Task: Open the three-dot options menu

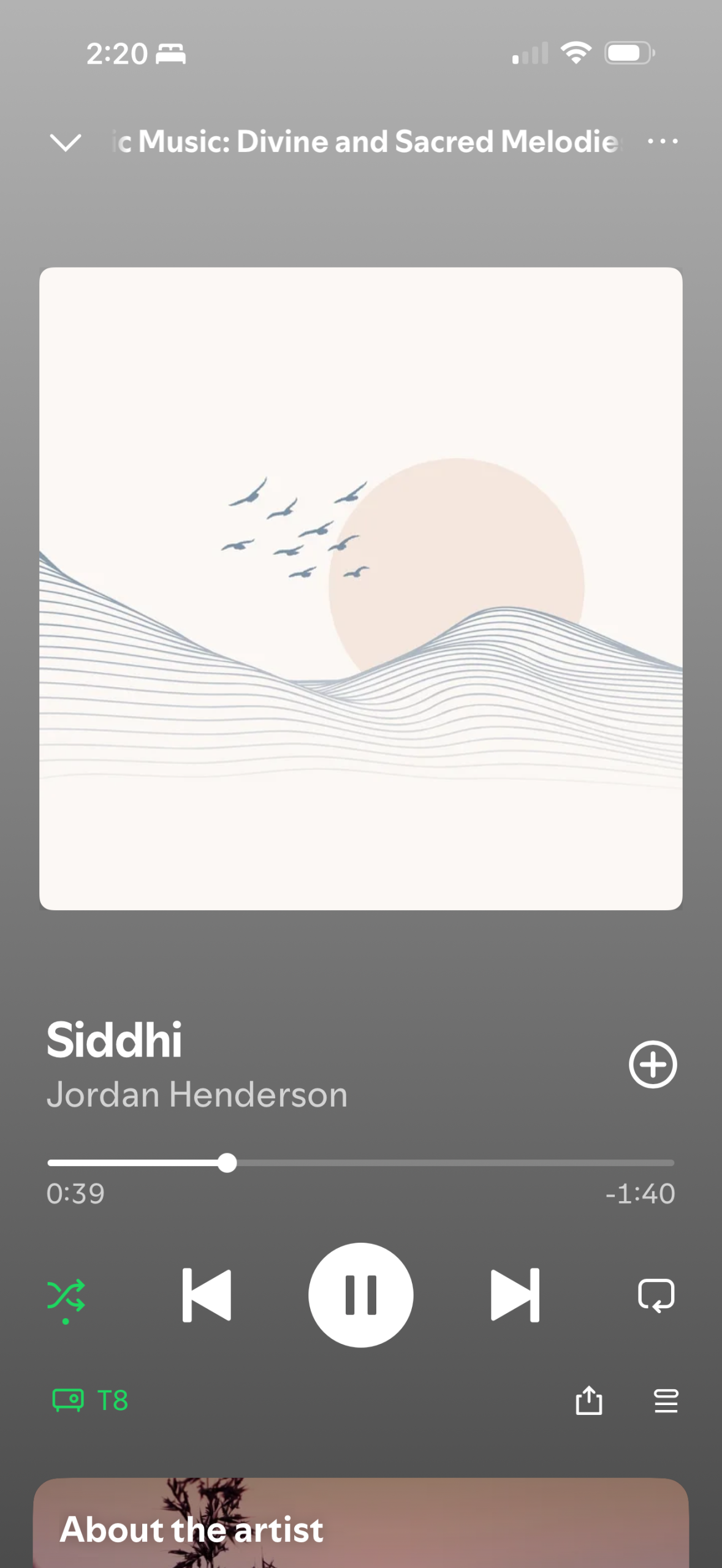Action: 663,141
